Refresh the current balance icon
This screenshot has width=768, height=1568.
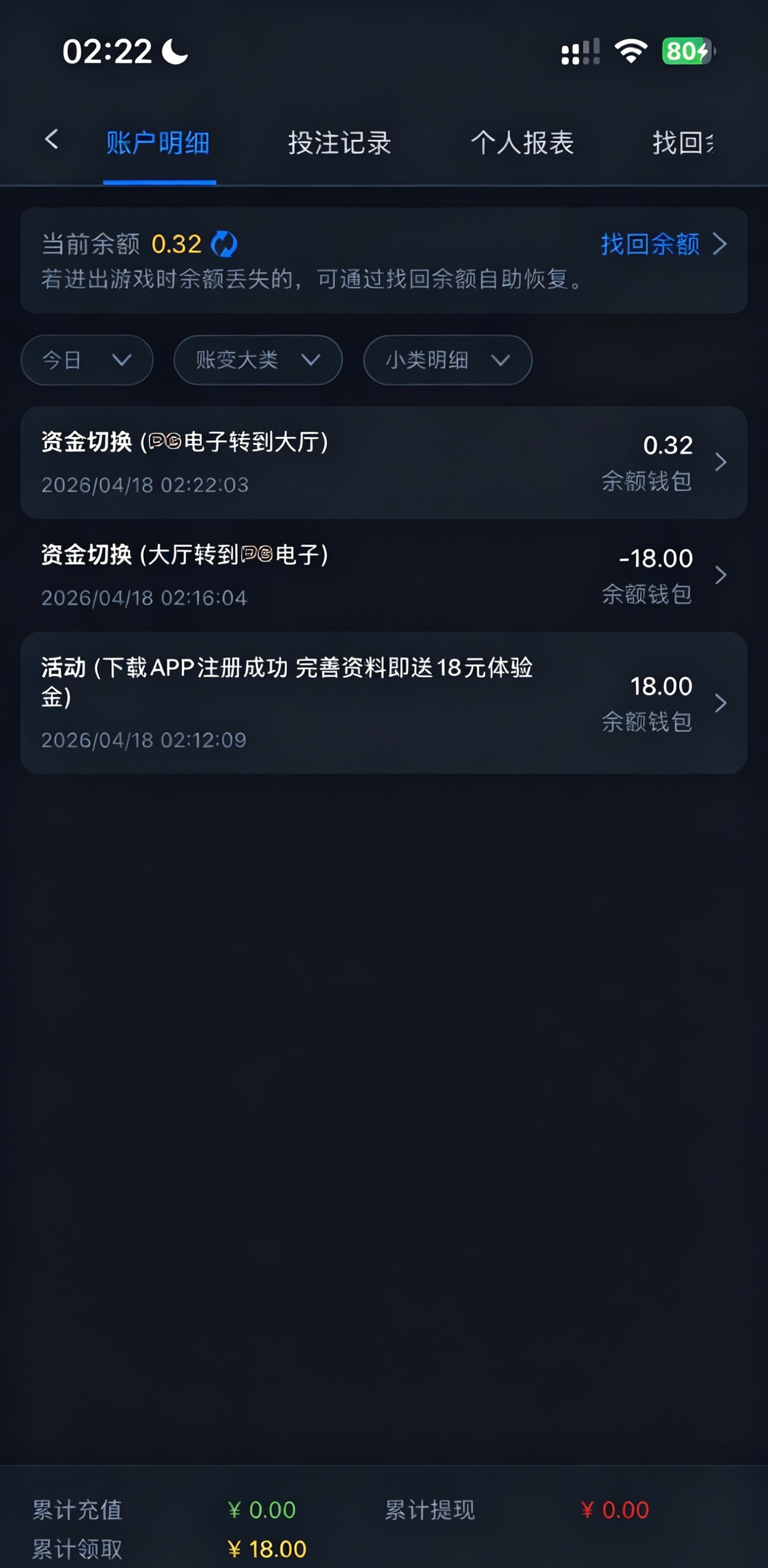coord(224,244)
